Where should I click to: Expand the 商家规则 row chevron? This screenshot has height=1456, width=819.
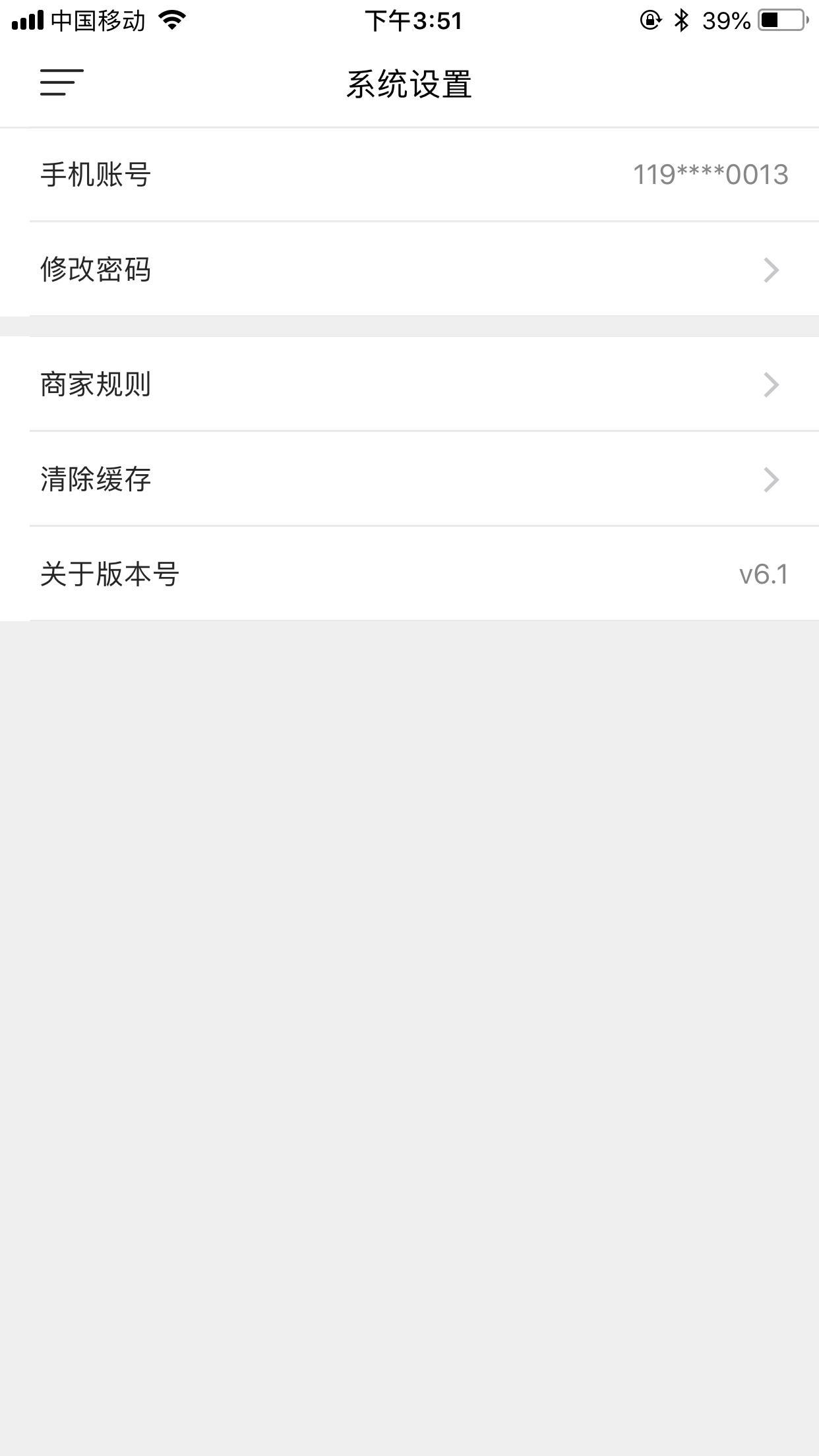tap(770, 386)
